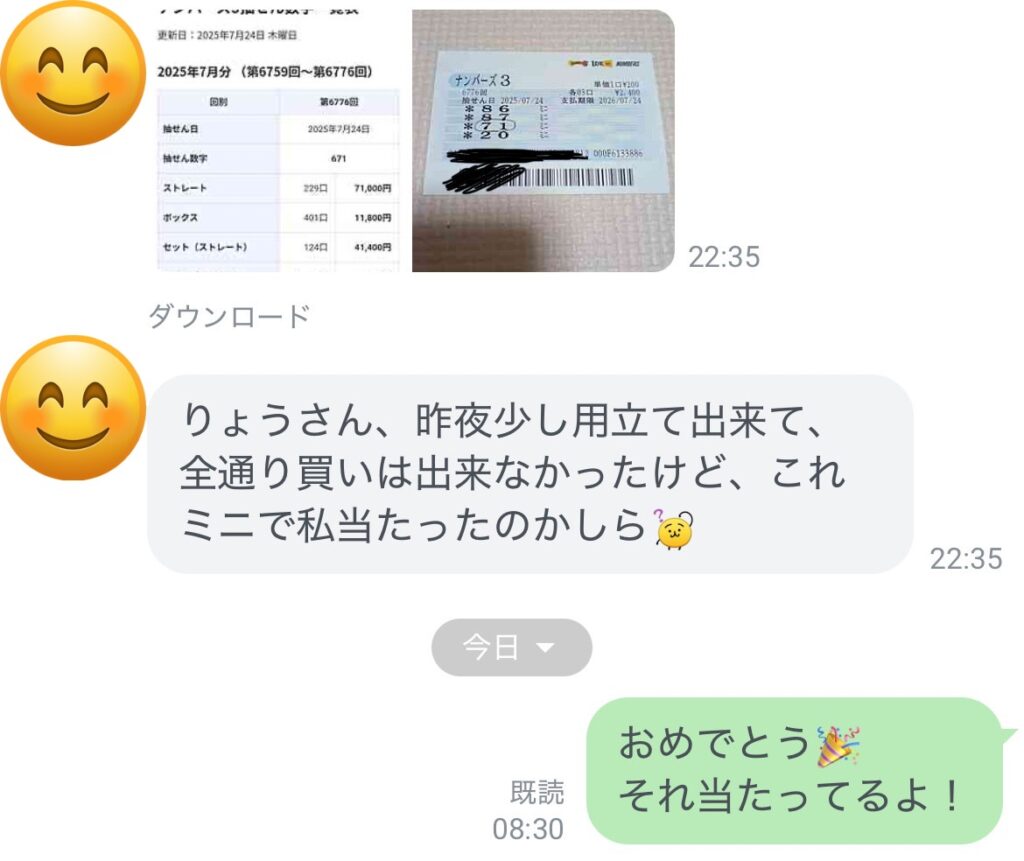This screenshot has height=861, width=1024.
Task: Expand the 今日 date dropdown chip
Action: coord(511,647)
